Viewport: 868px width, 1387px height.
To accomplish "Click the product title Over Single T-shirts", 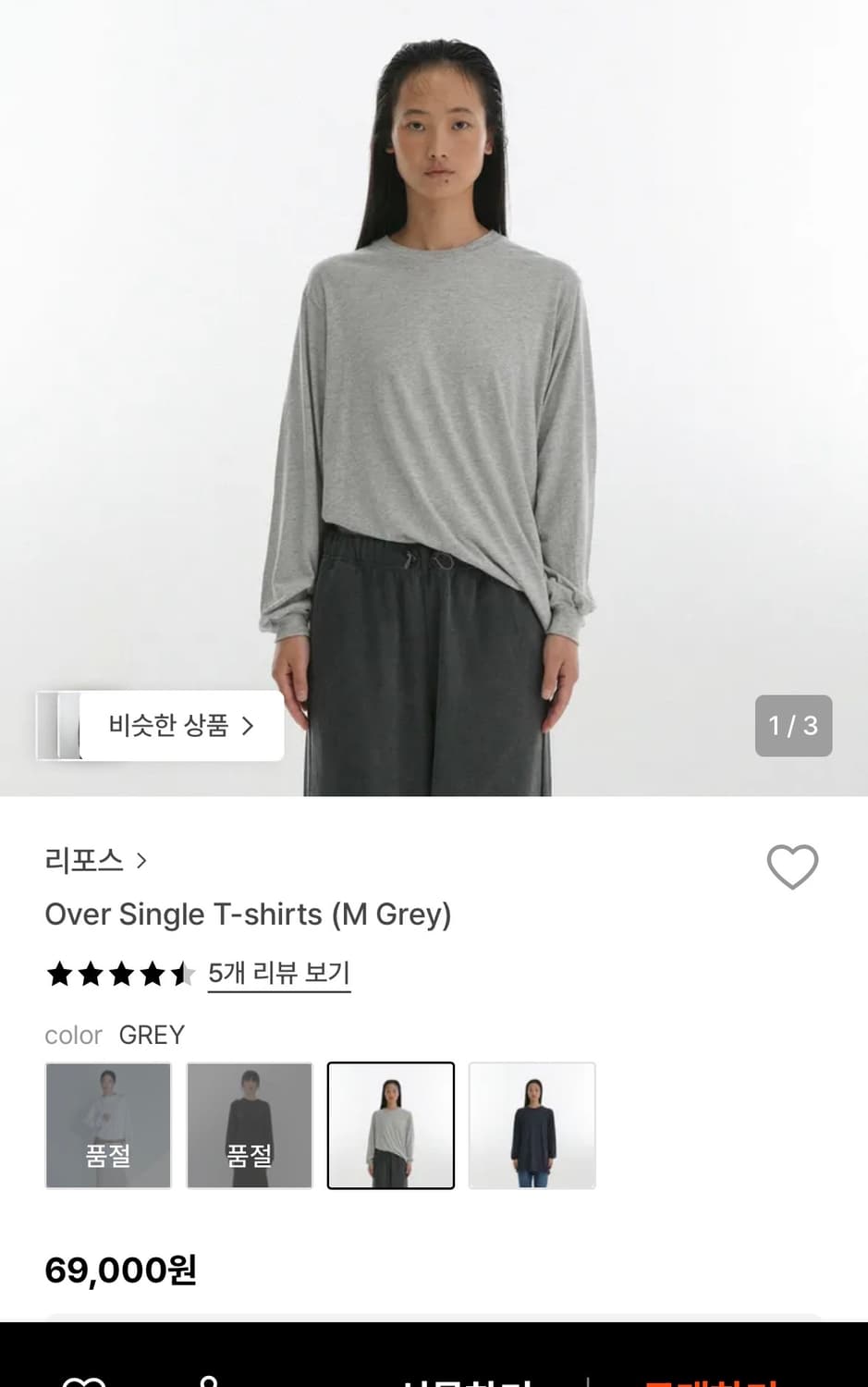I will coord(248,914).
